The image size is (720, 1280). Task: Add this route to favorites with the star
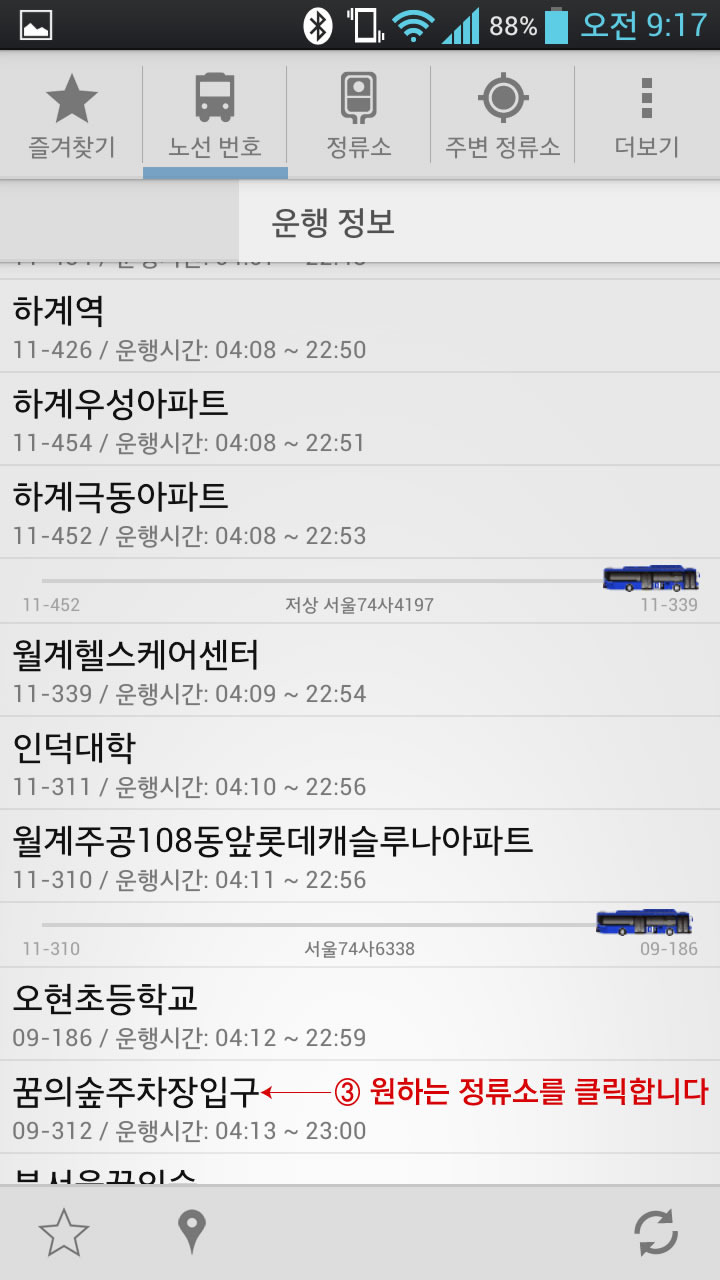point(64,1233)
